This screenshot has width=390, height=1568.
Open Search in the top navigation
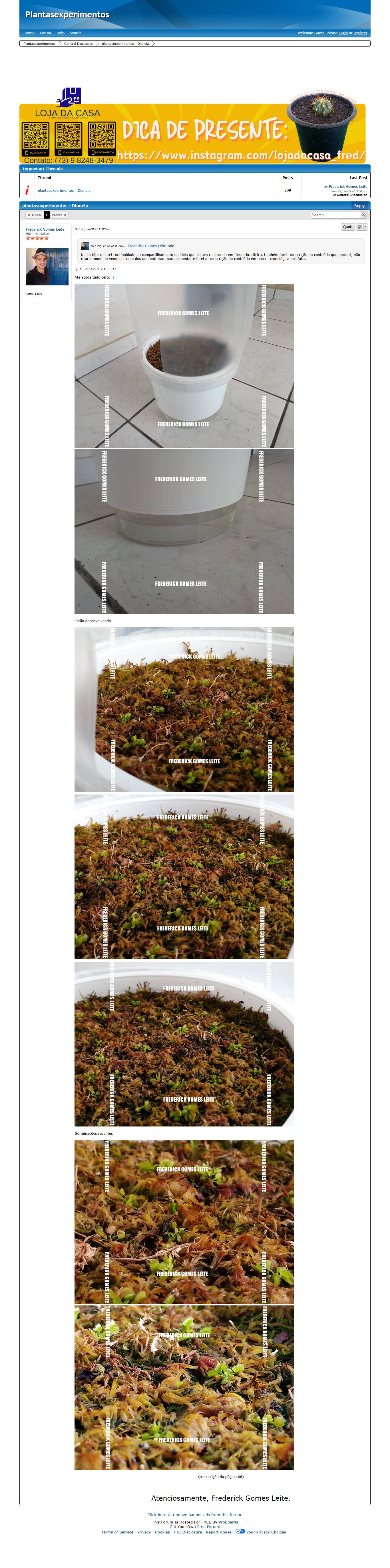pyautogui.click(x=76, y=33)
